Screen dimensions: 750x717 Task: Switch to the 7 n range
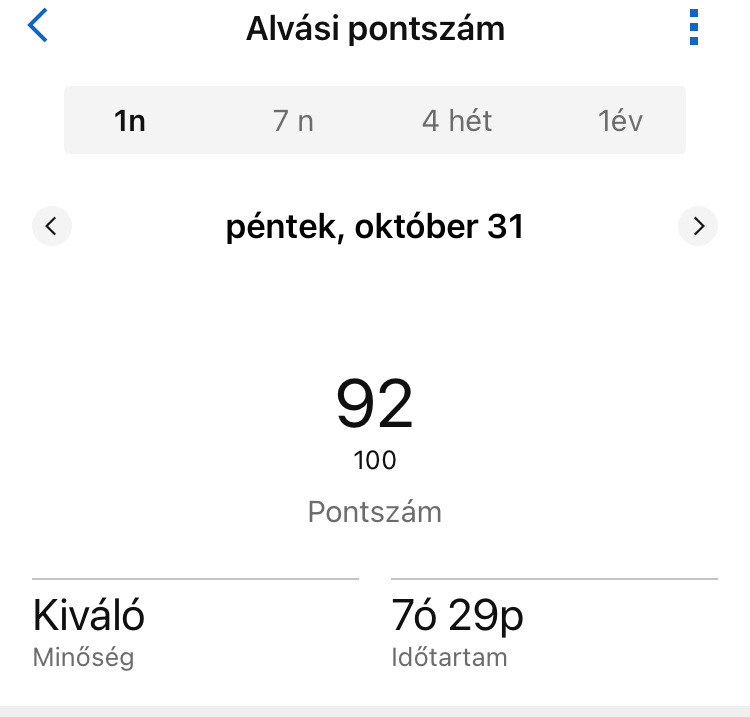point(293,121)
